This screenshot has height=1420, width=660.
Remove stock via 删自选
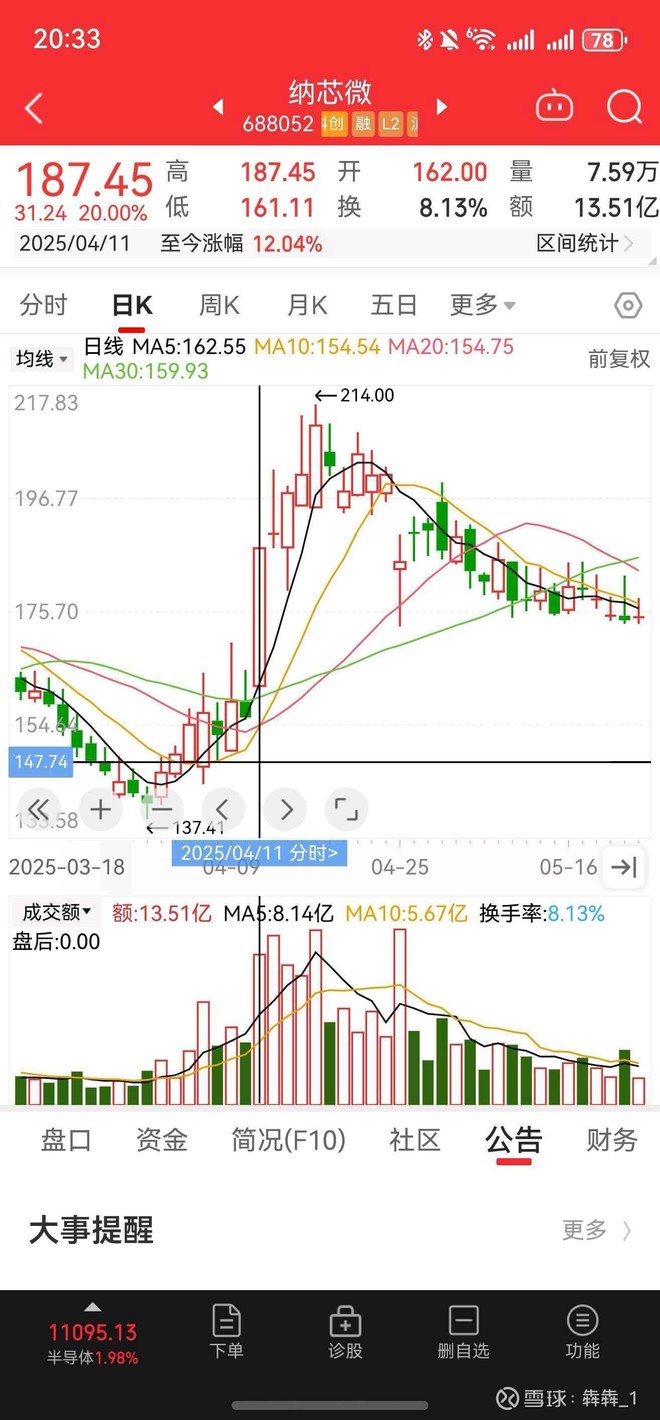[463, 1333]
